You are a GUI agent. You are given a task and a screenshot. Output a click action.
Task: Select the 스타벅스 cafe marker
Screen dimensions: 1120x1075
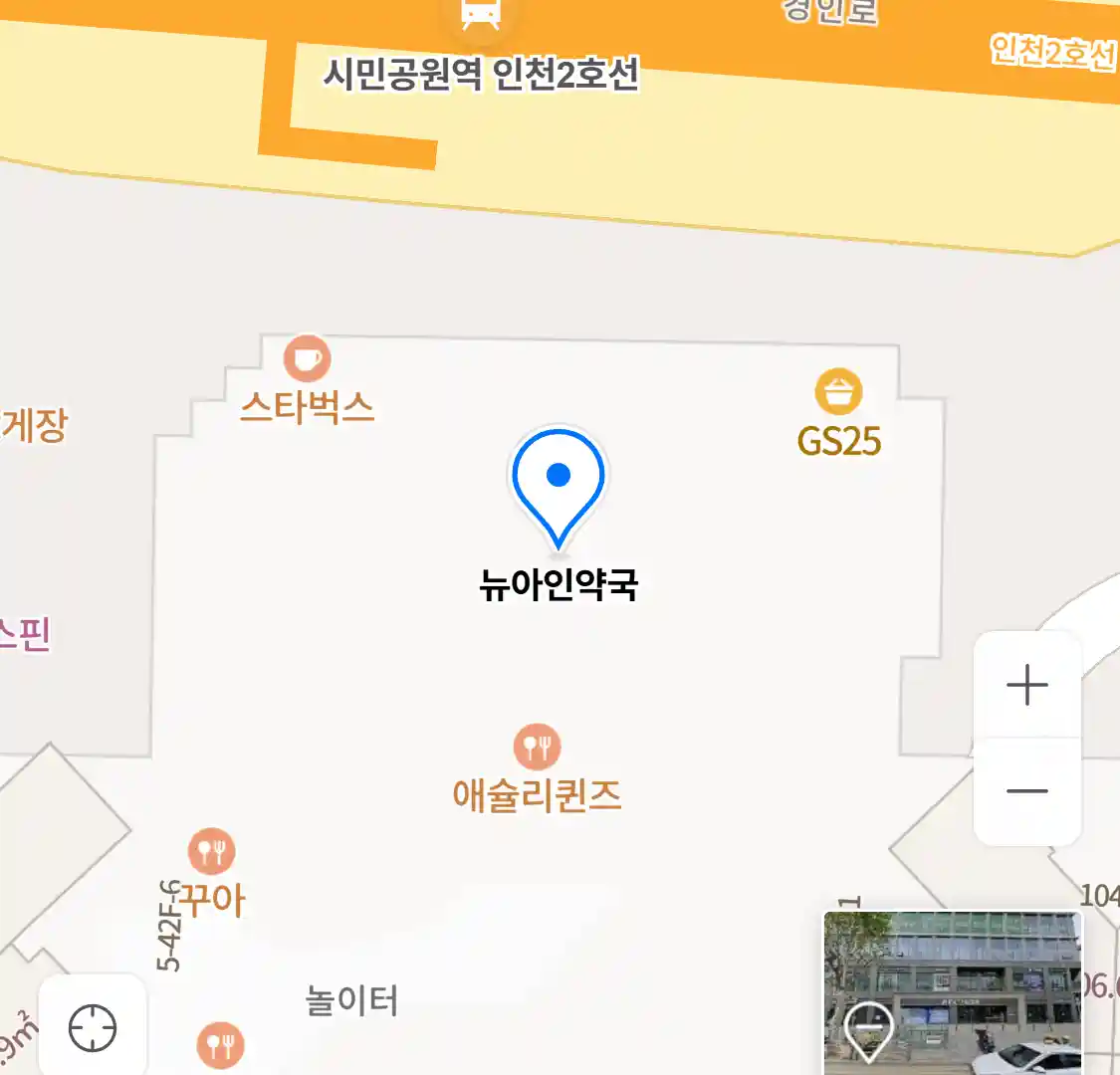point(307,358)
